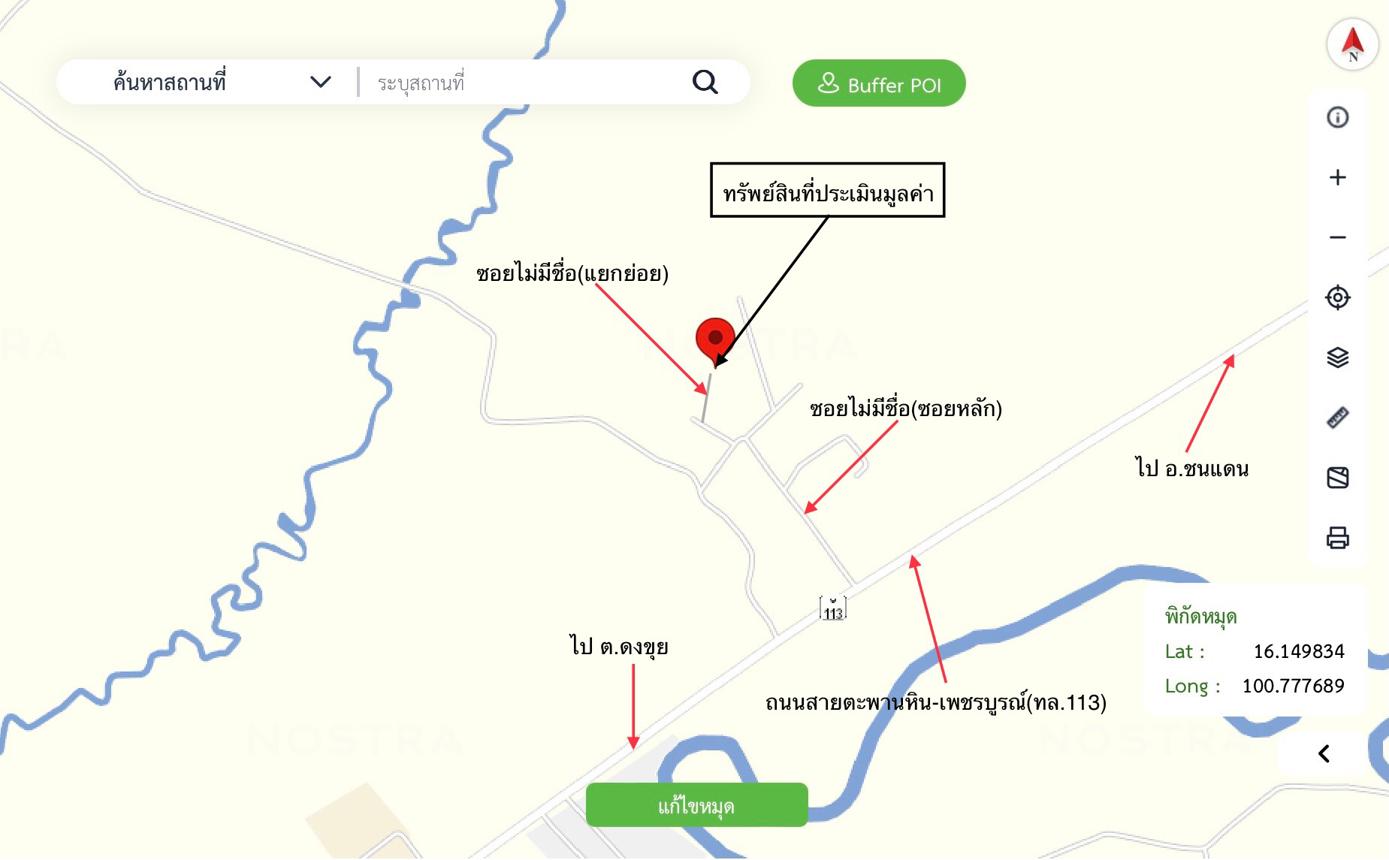Open the Buffer POI tool
The width and height of the screenshot is (1389, 860).
click(x=880, y=84)
